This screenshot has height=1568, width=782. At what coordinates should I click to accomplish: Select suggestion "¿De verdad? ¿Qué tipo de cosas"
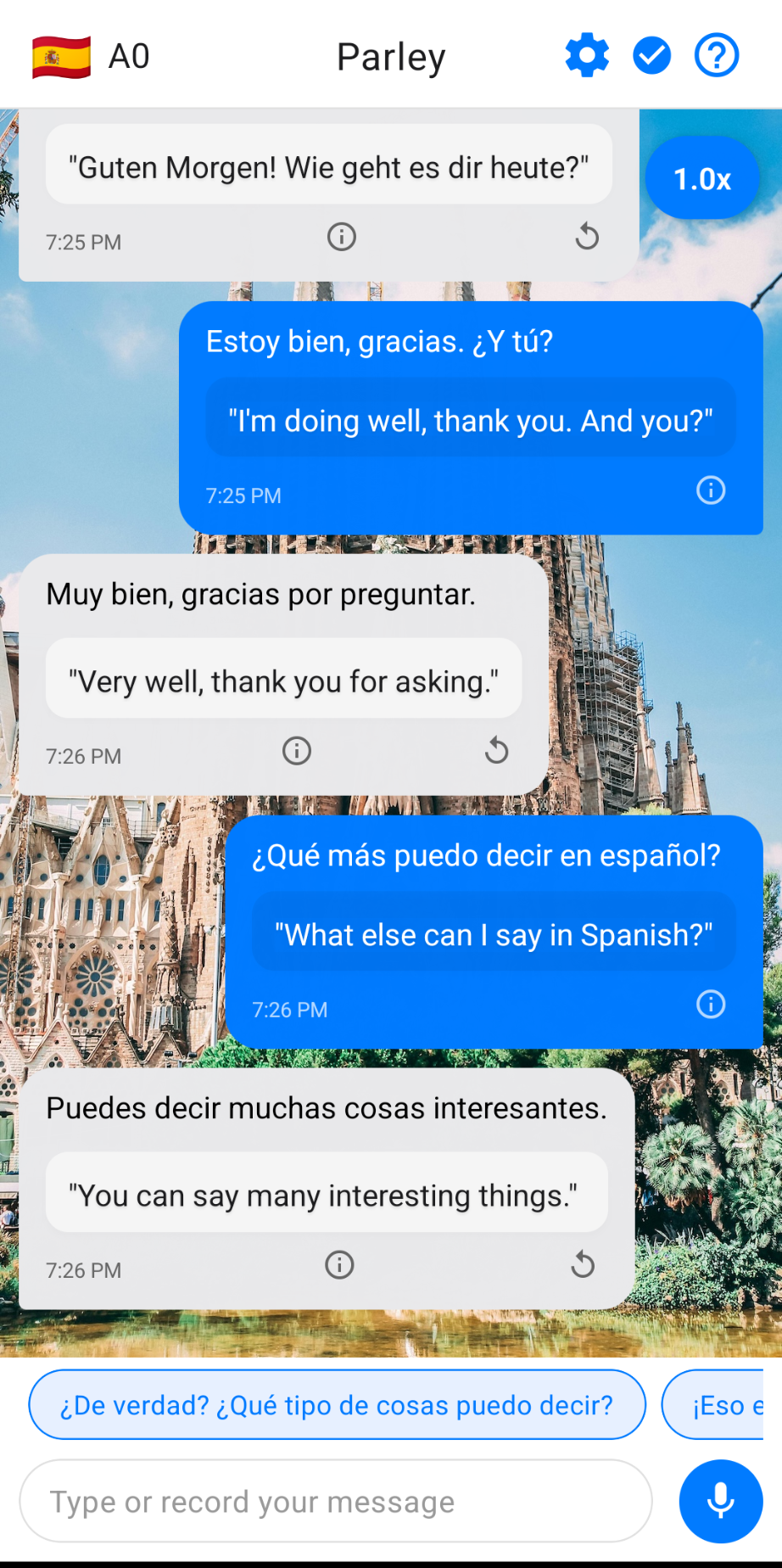337,1405
